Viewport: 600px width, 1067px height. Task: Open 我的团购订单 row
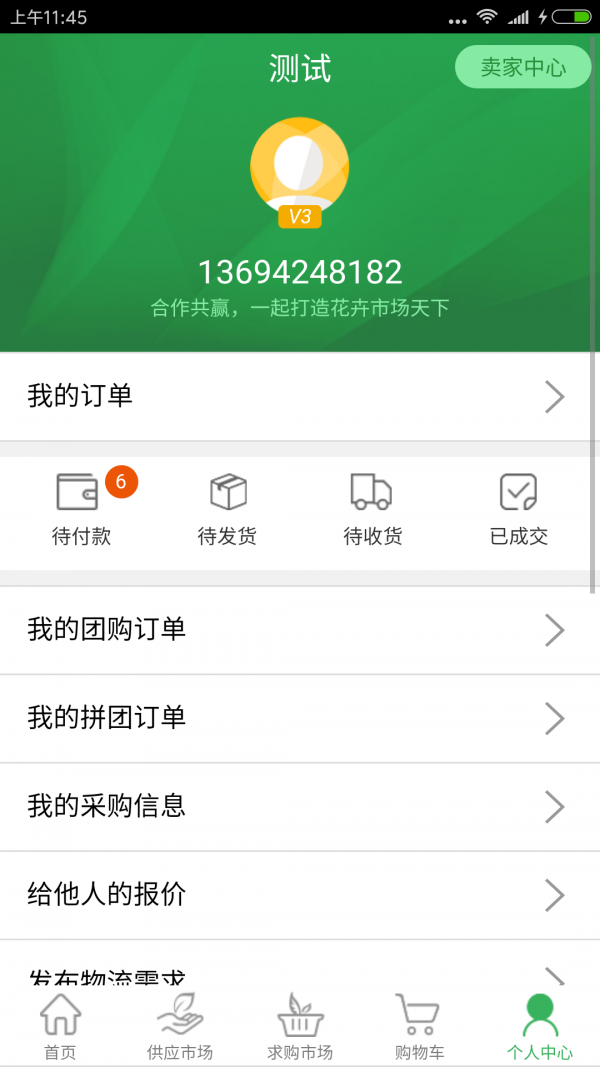click(300, 630)
